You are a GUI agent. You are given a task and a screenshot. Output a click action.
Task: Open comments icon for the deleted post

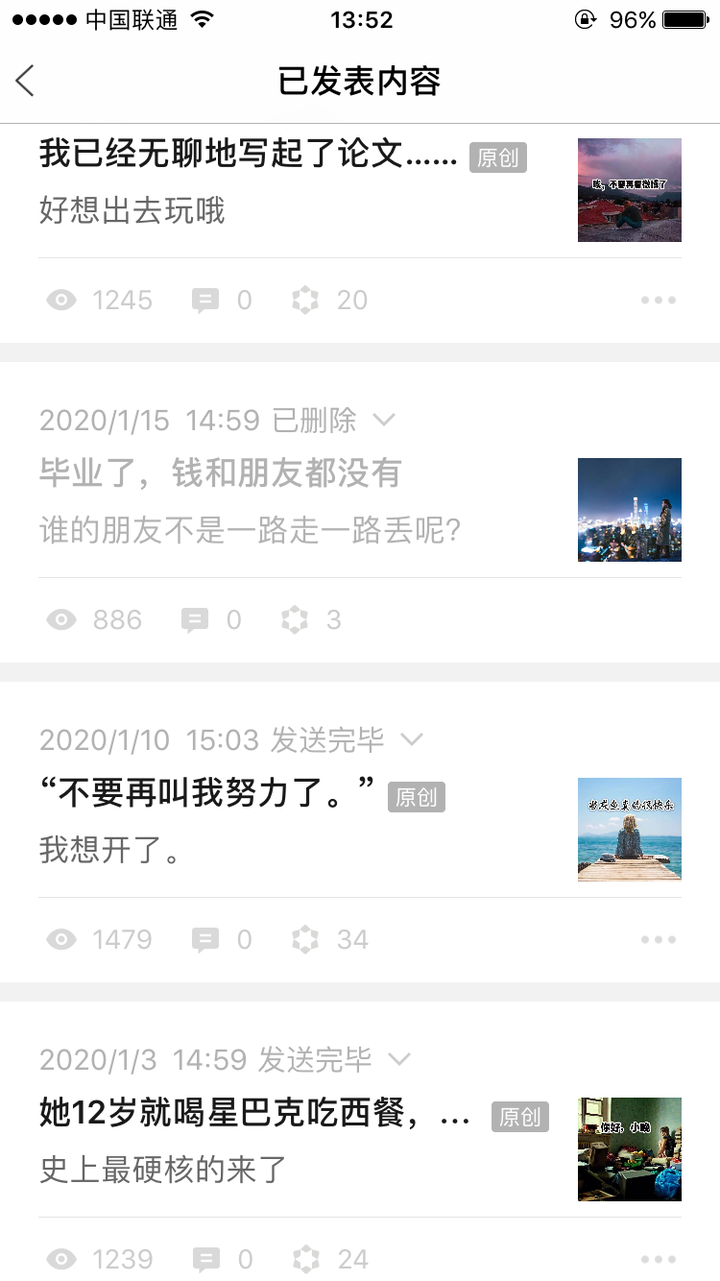(x=196, y=619)
